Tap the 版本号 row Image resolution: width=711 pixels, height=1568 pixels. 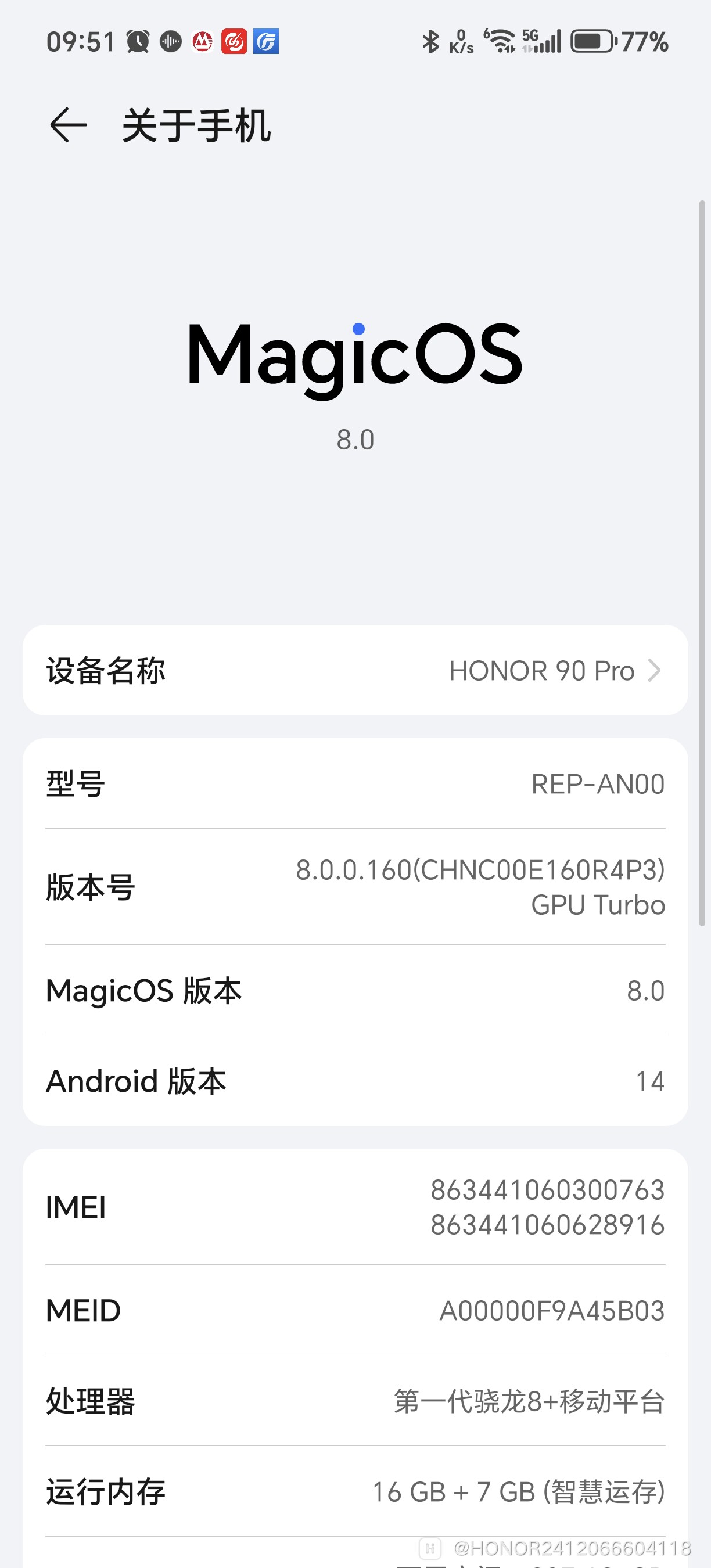pyautogui.click(x=355, y=887)
